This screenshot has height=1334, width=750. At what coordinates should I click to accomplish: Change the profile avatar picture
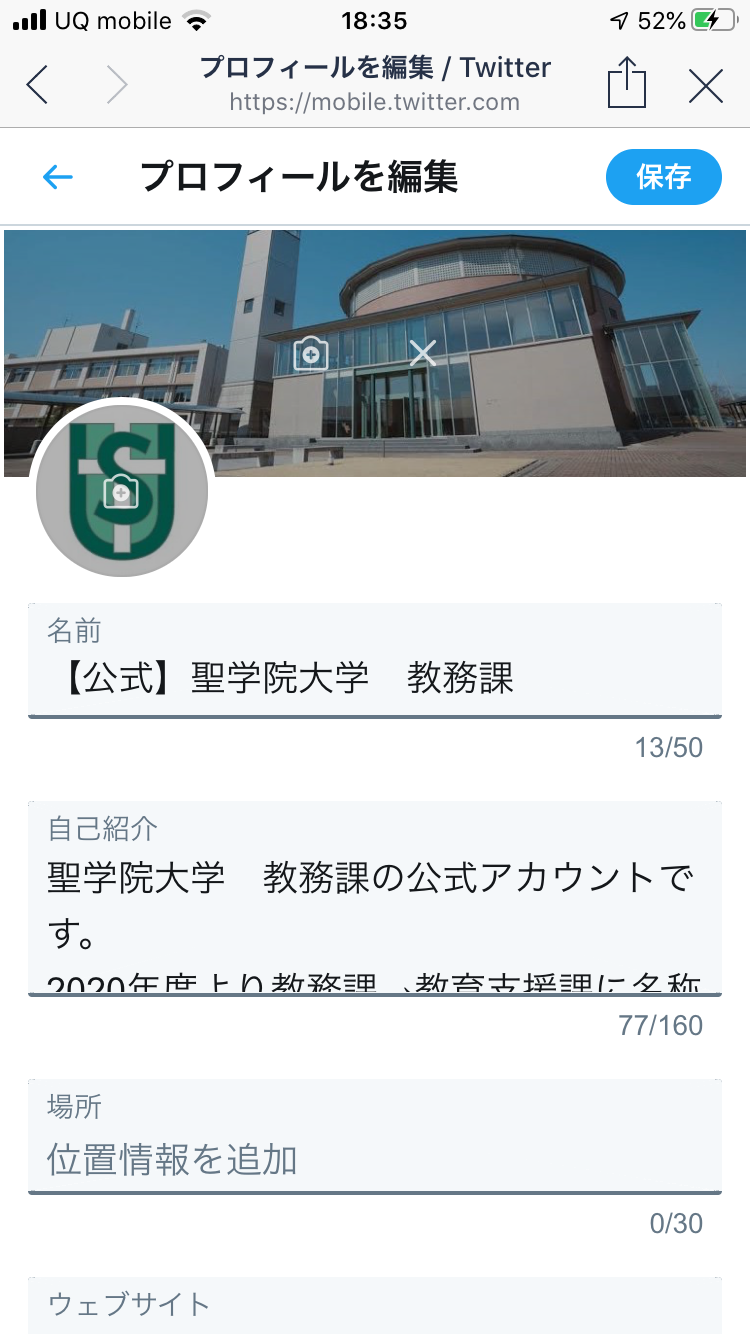[121, 490]
